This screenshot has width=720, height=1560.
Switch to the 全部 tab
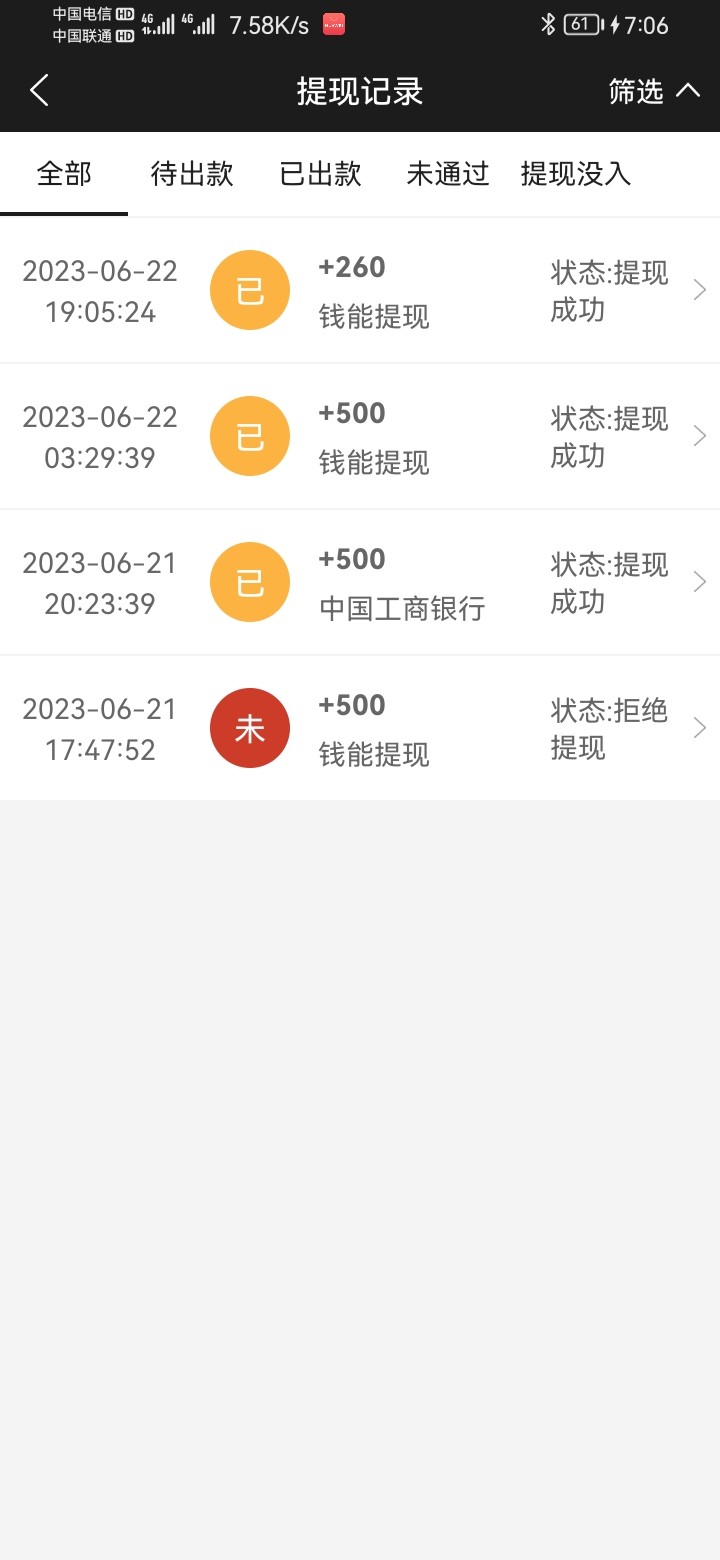coord(64,174)
